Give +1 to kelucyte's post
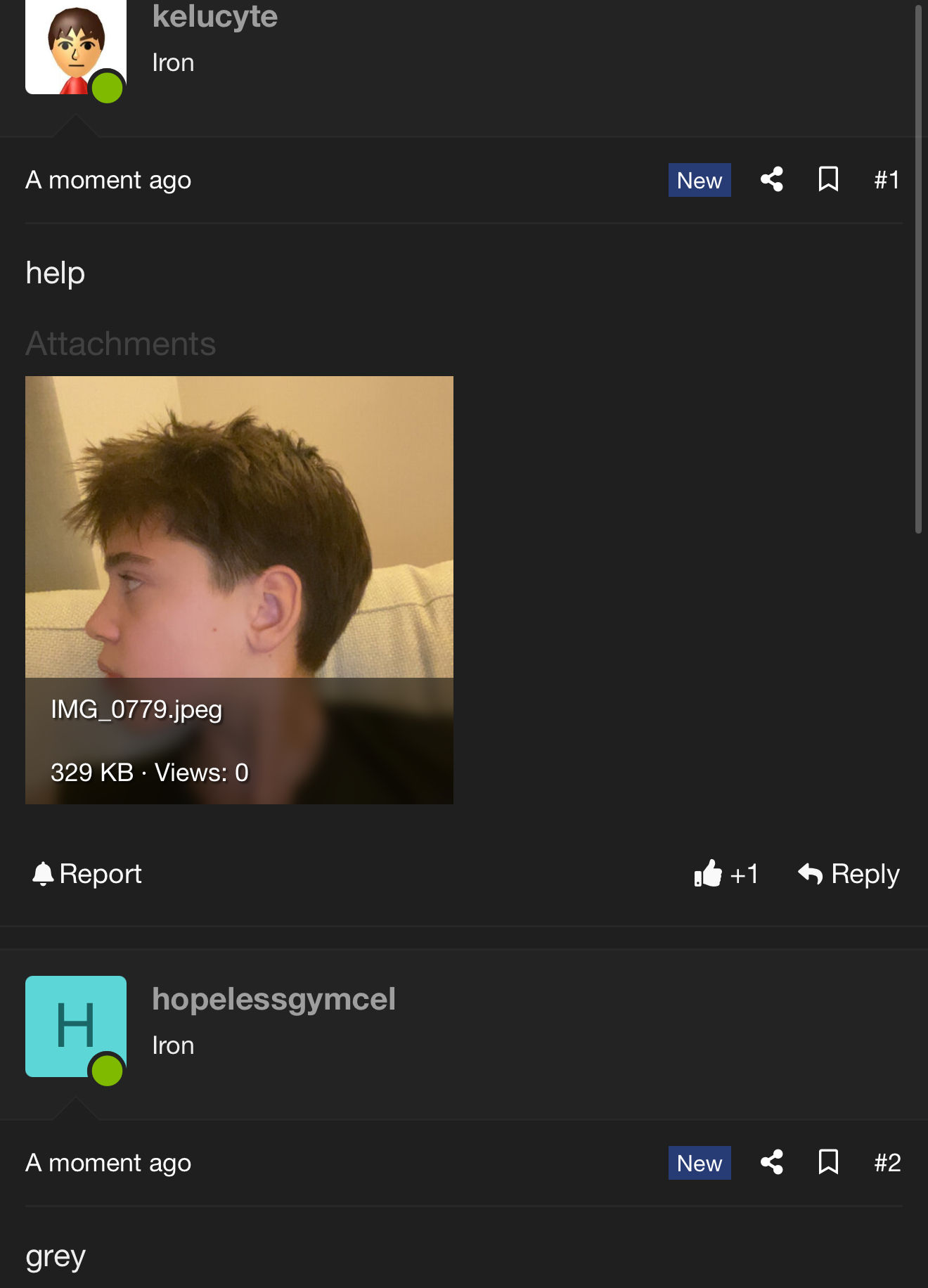 tap(726, 874)
